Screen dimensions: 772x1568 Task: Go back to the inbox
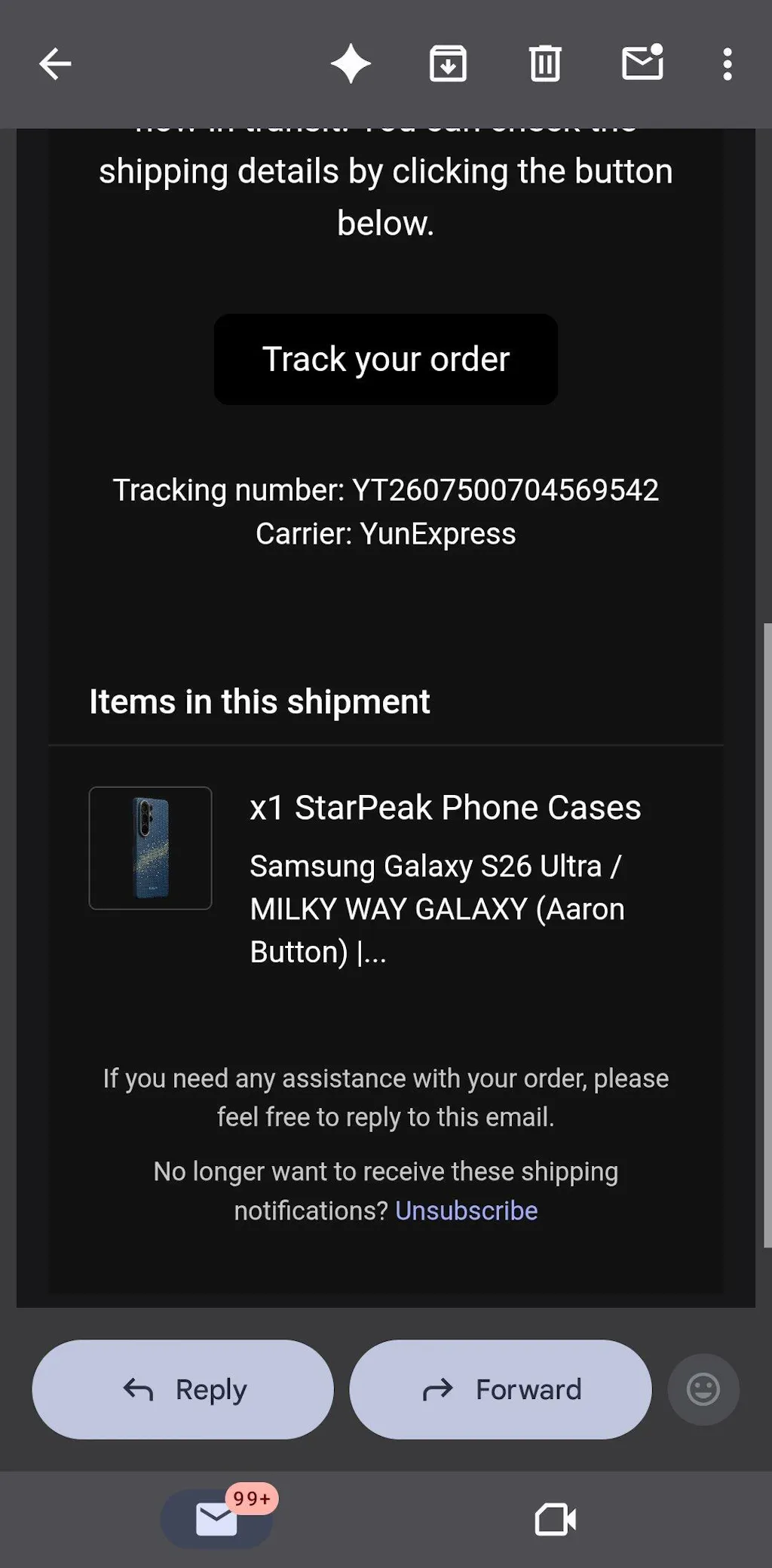point(55,64)
